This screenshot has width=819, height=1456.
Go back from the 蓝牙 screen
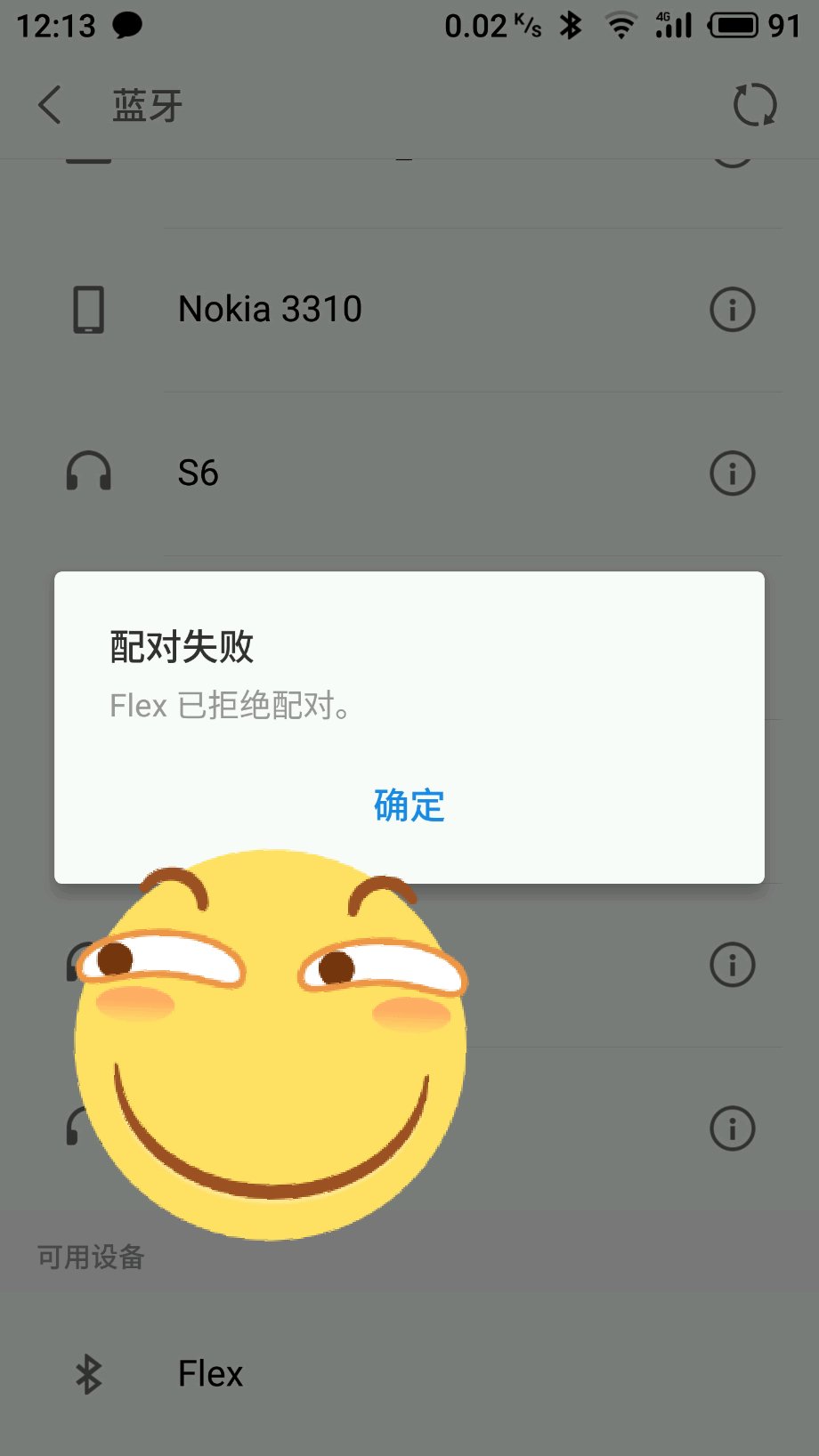[x=51, y=105]
